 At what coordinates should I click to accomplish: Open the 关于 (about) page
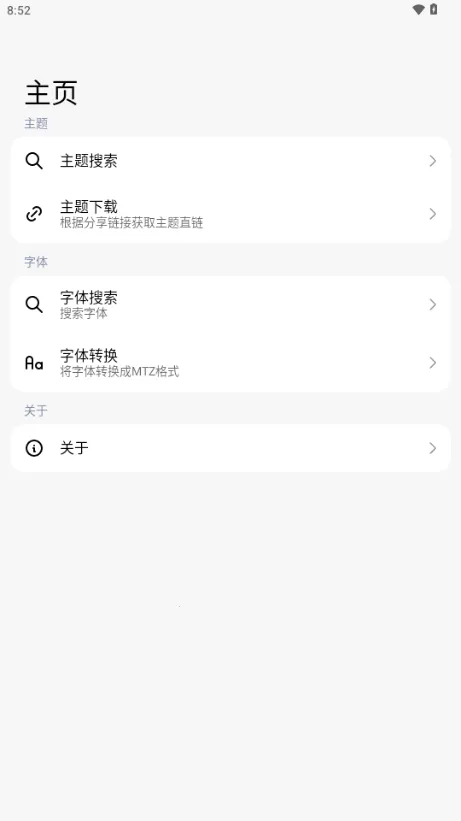click(230, 448)
